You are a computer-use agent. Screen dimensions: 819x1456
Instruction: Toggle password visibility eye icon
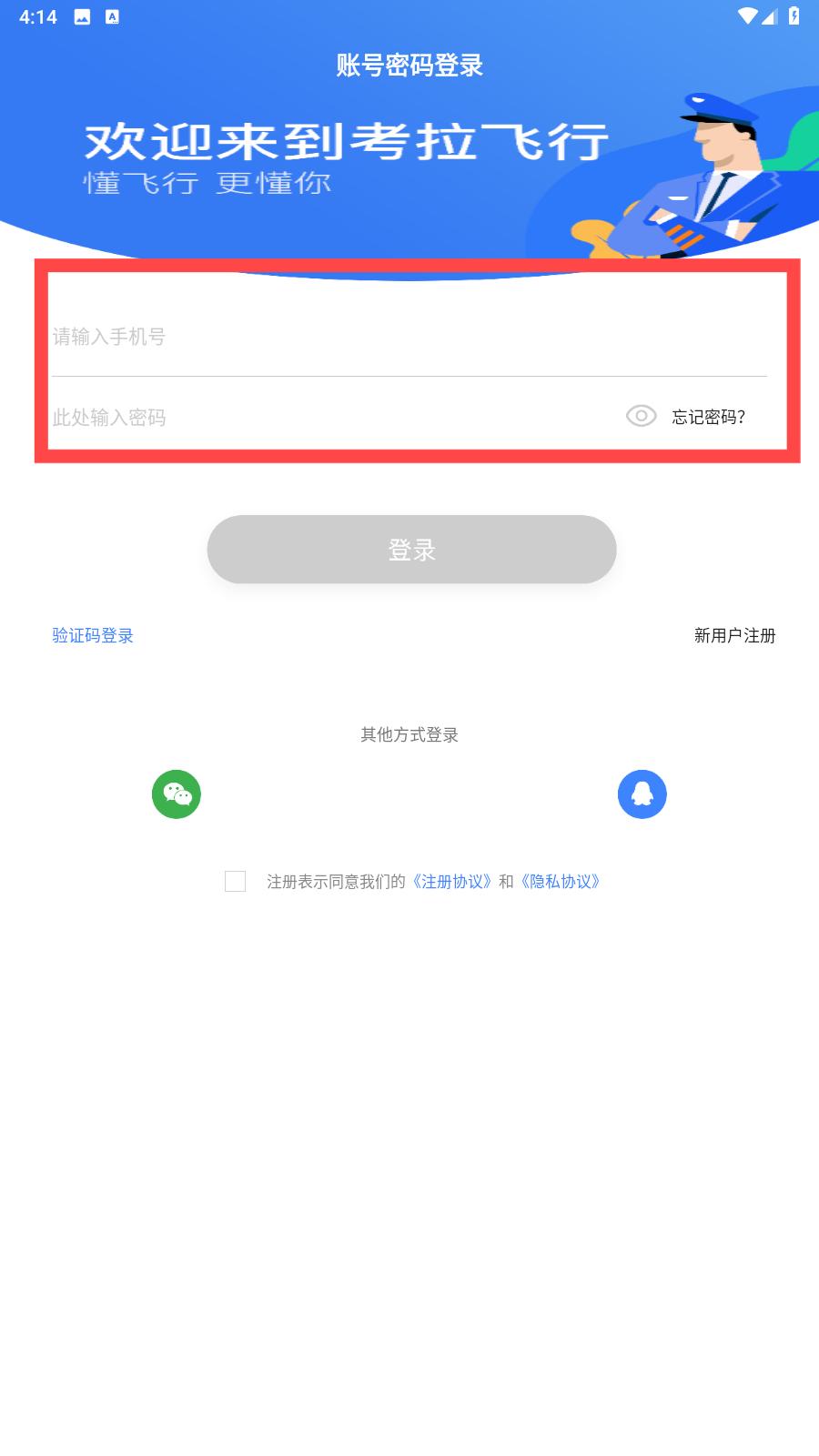tap(641, 416)
